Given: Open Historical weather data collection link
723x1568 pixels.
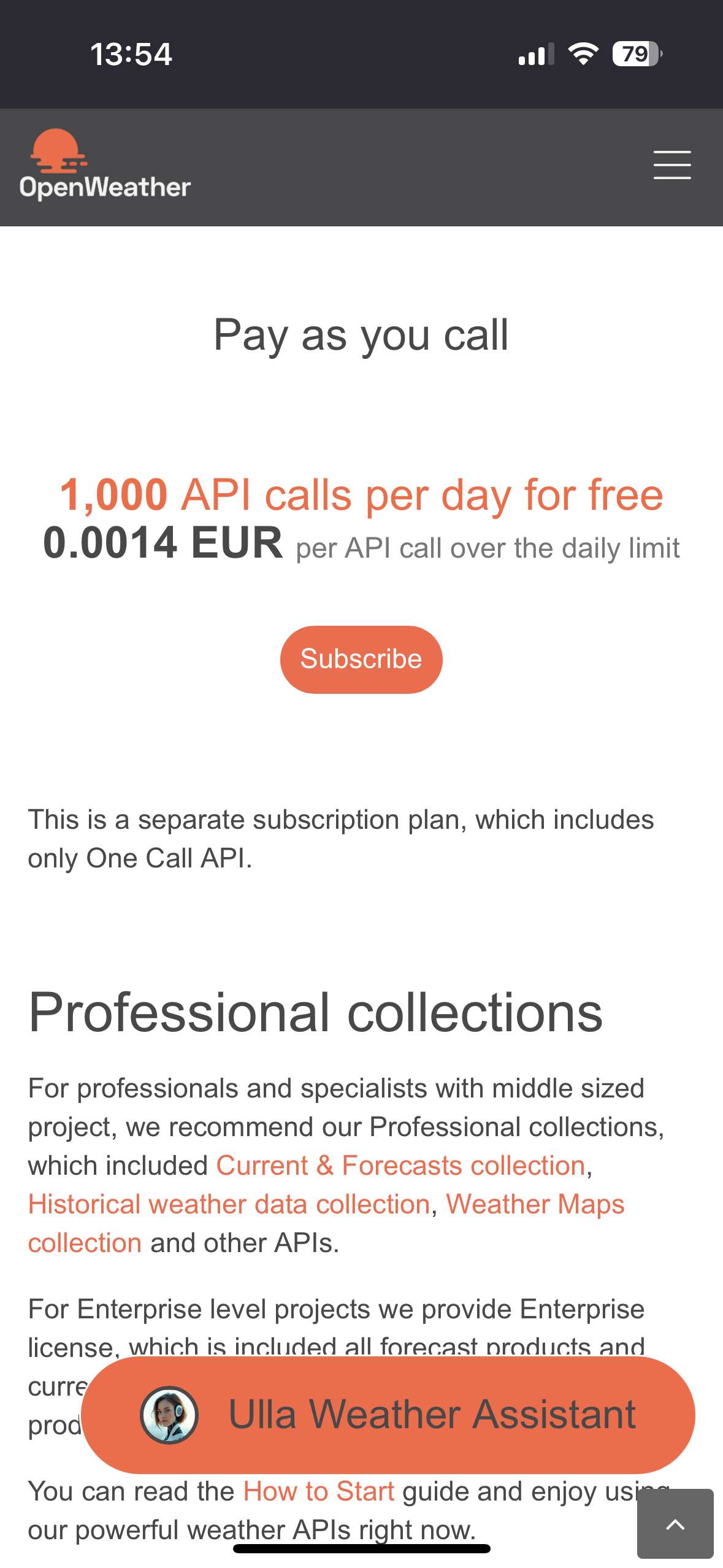Looking at the screenshot, I should coord(229,1204).
